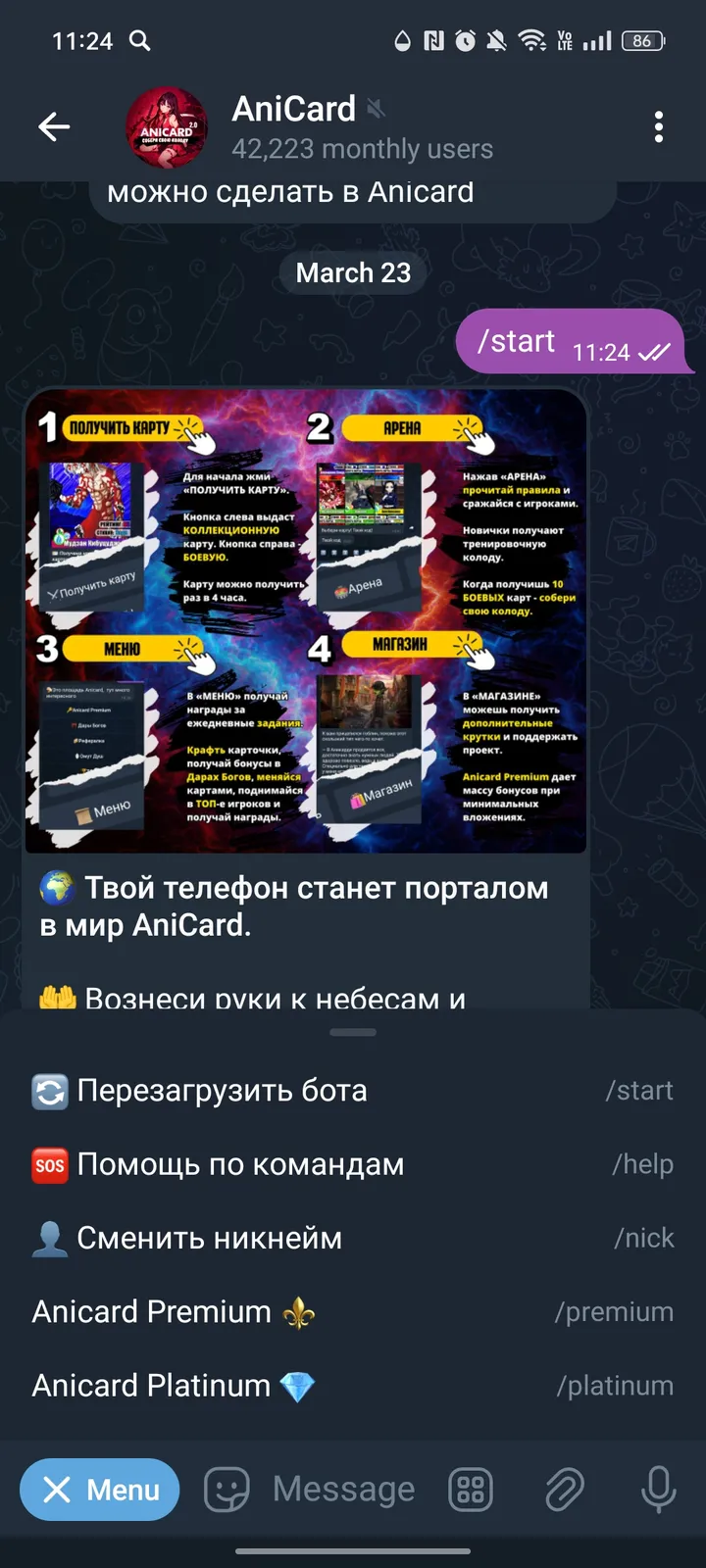The height and width of the screenshot is (1568, 706).
Task: Tap the Message input field
Action: (342, 1489)
